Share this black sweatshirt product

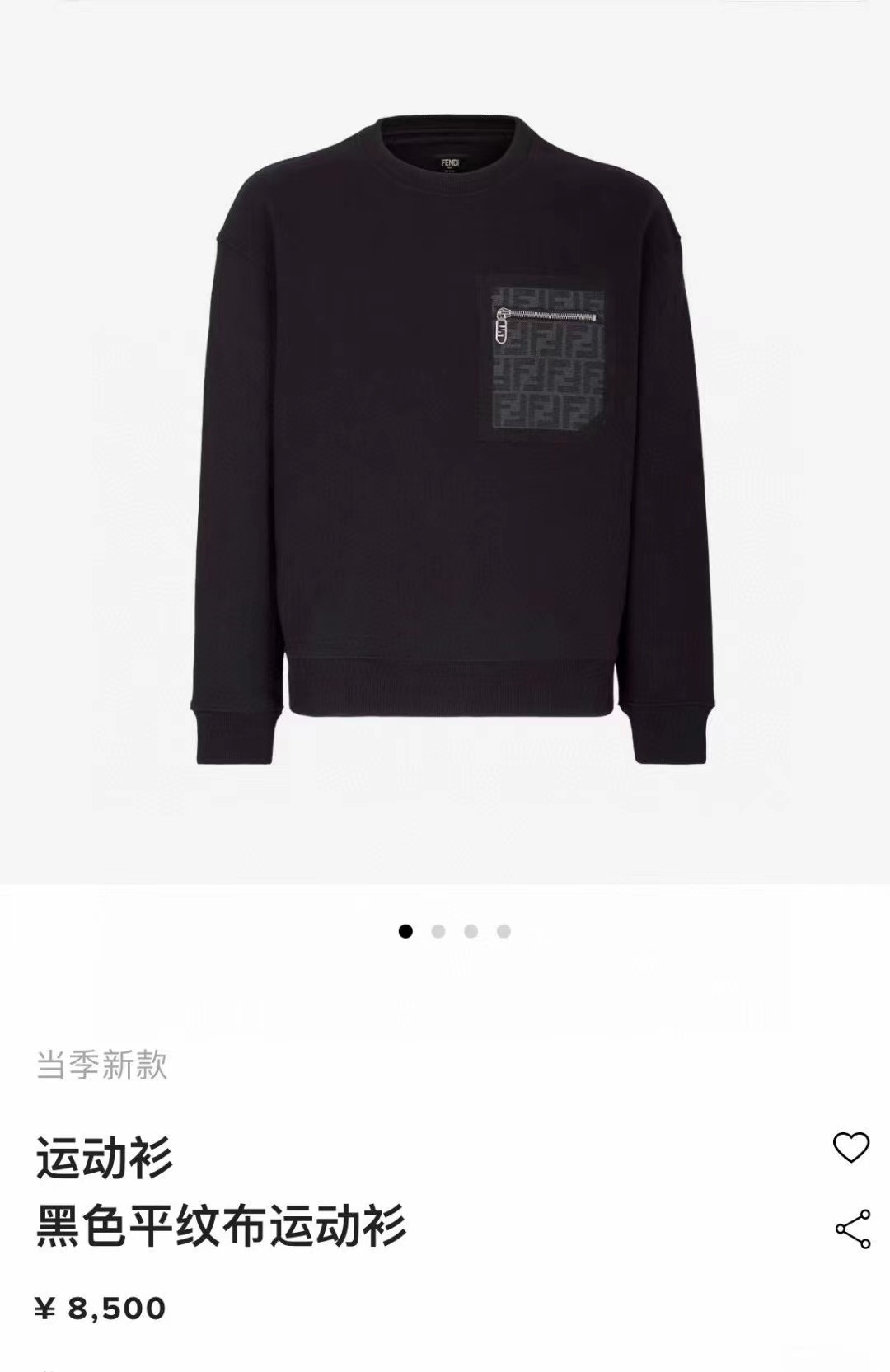(x=853, y=1229)
